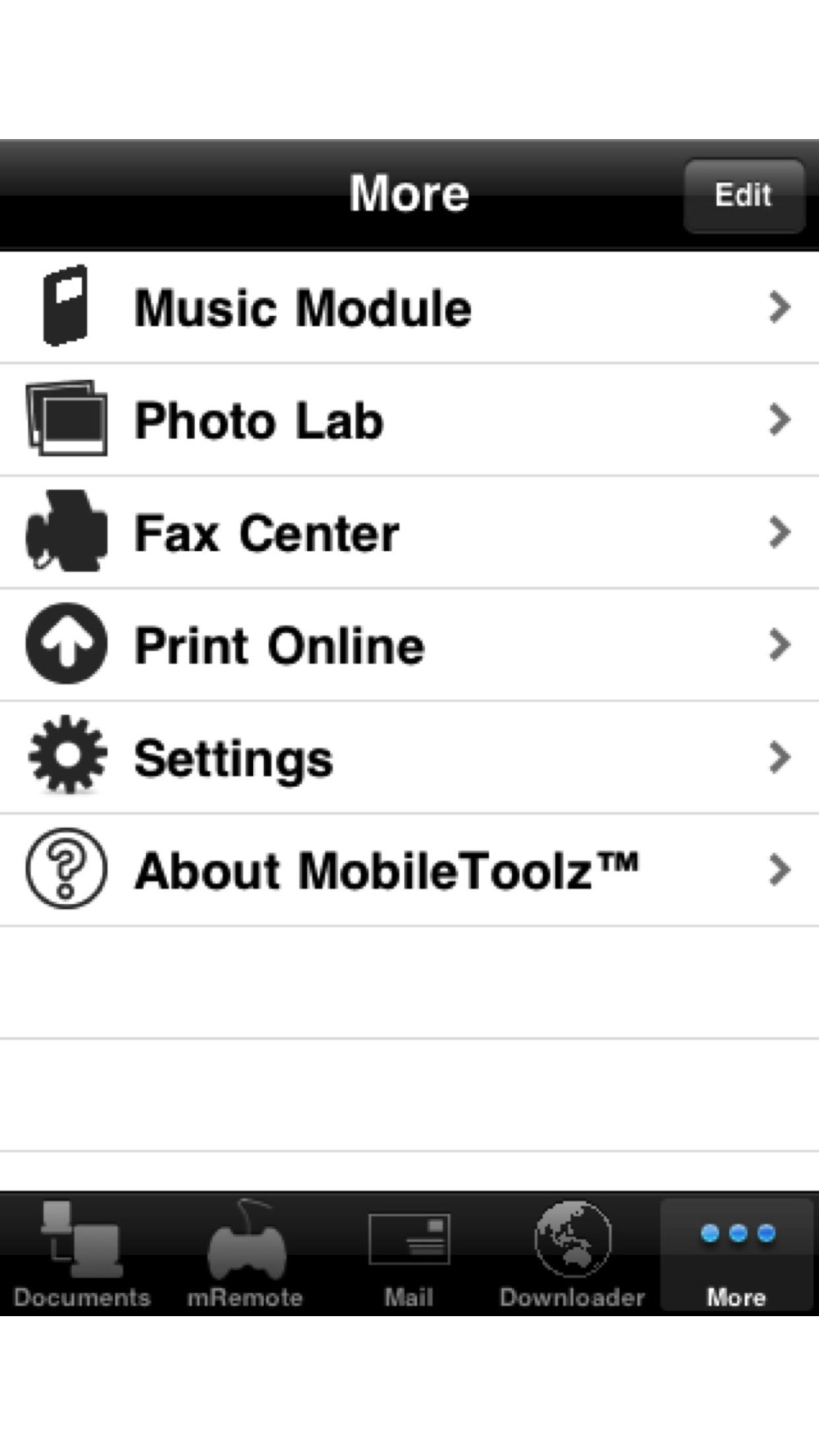
Task: Switch to the mRemote tab
Action: [x=245, y=1254]
